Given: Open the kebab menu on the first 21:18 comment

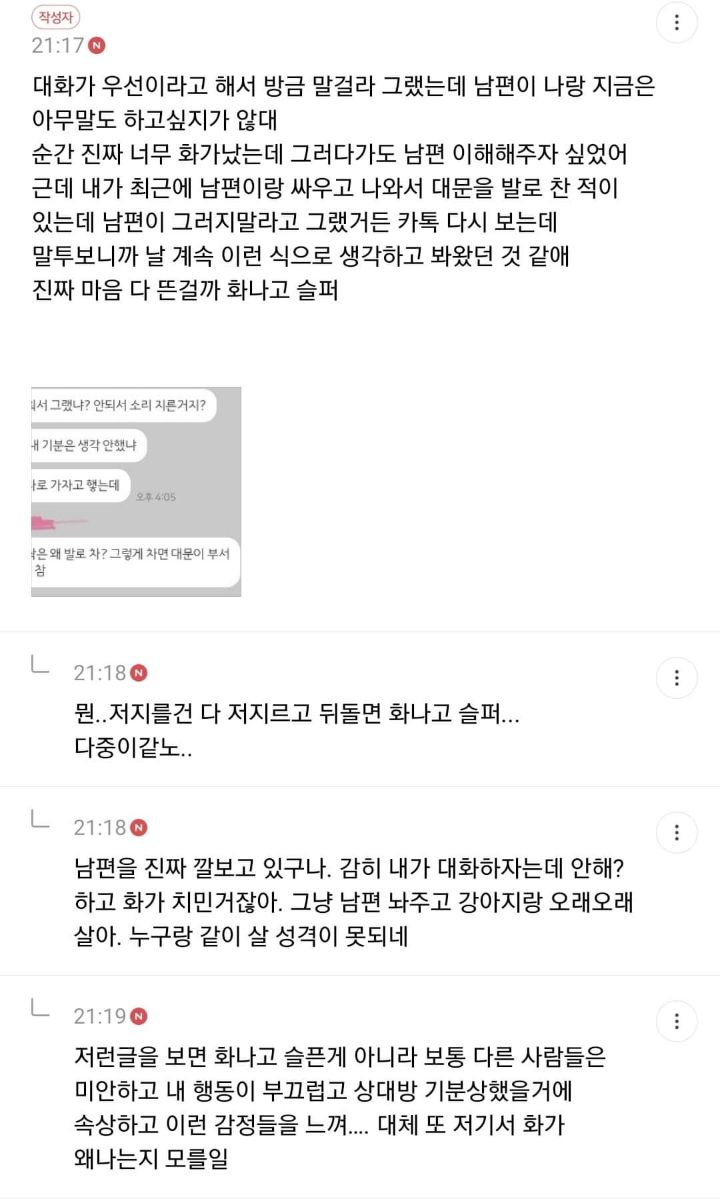Looking at the screenshot, I should (677, 676).
